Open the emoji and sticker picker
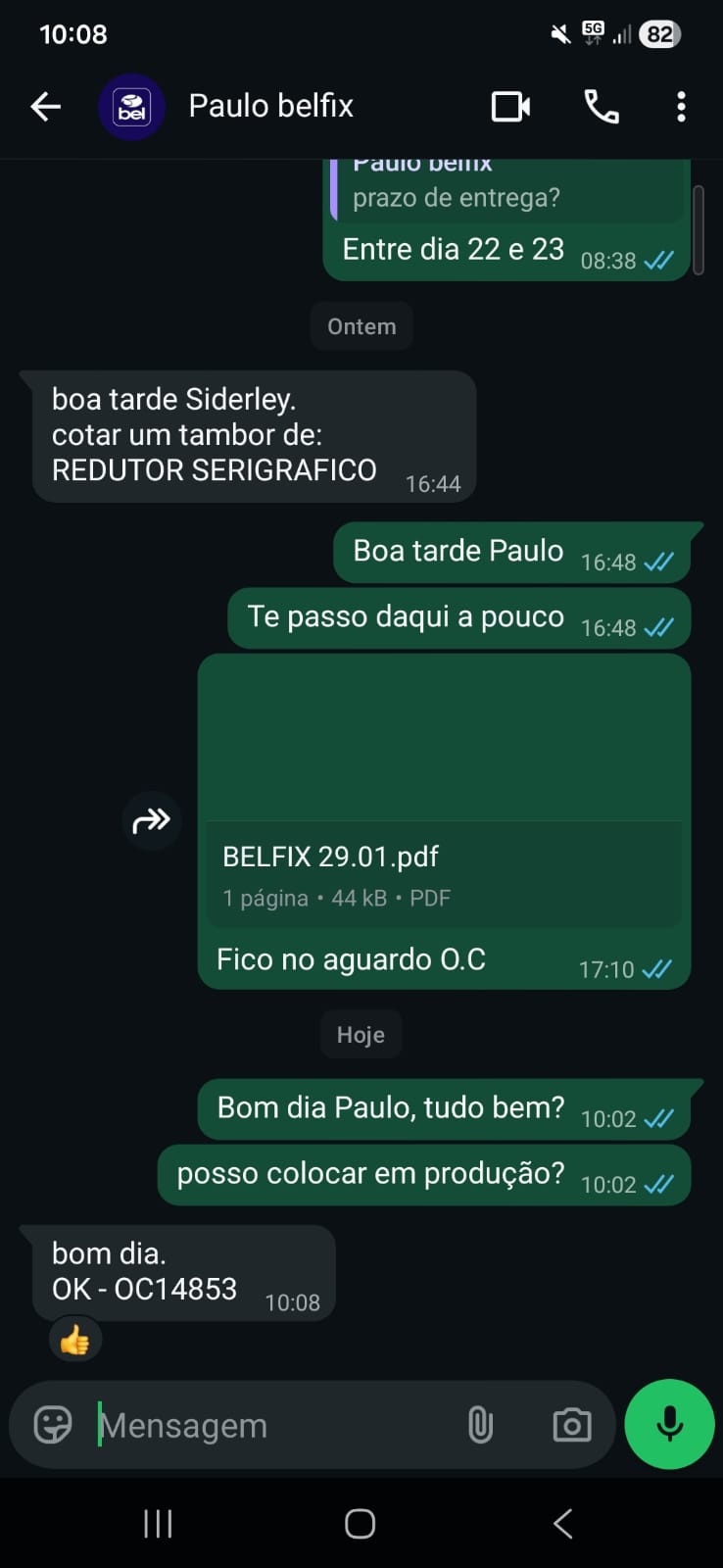Viewport: 723px width, 1568px height. tap(53, 1425)
